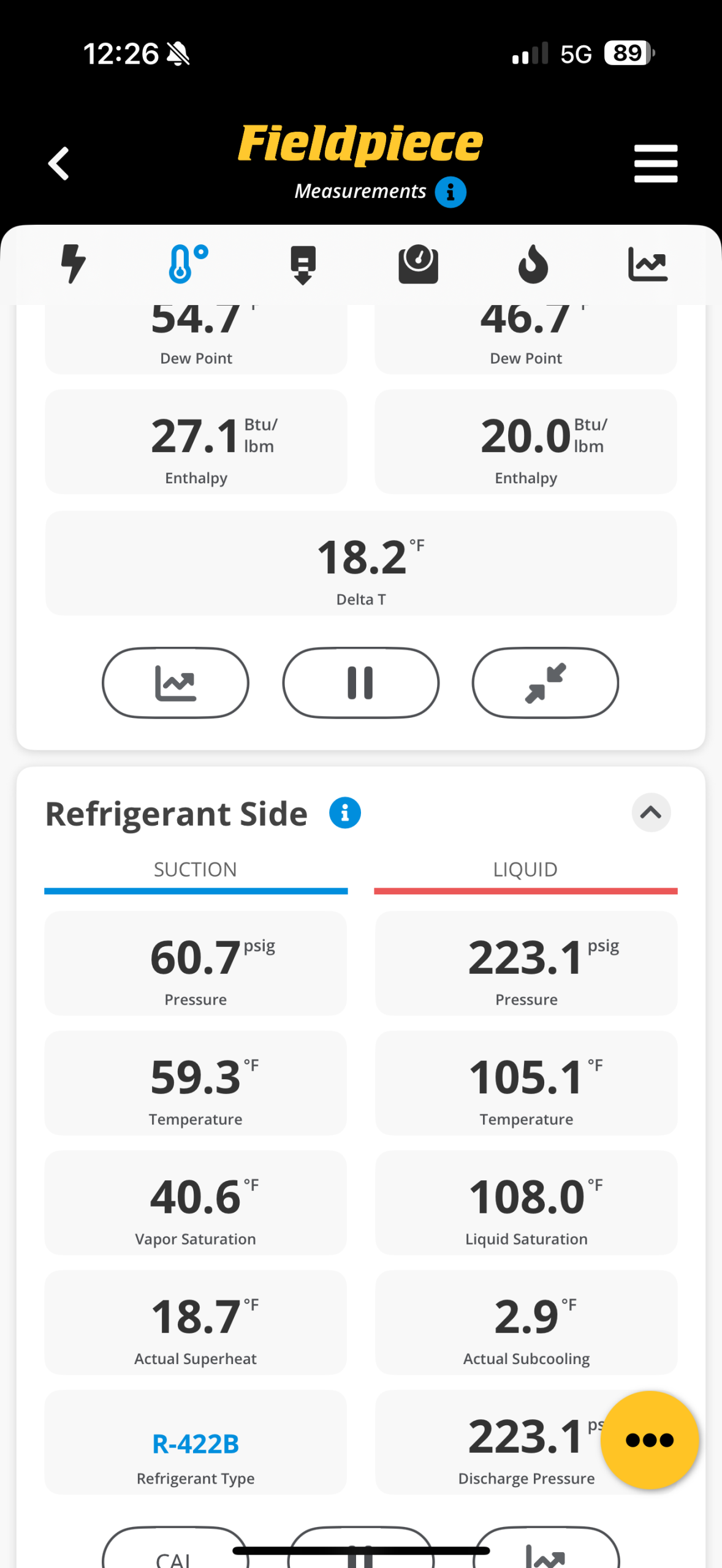Open the flame combustion tab
The height and width of the screenshot is (1568, 722).
[x=533, y=264]
